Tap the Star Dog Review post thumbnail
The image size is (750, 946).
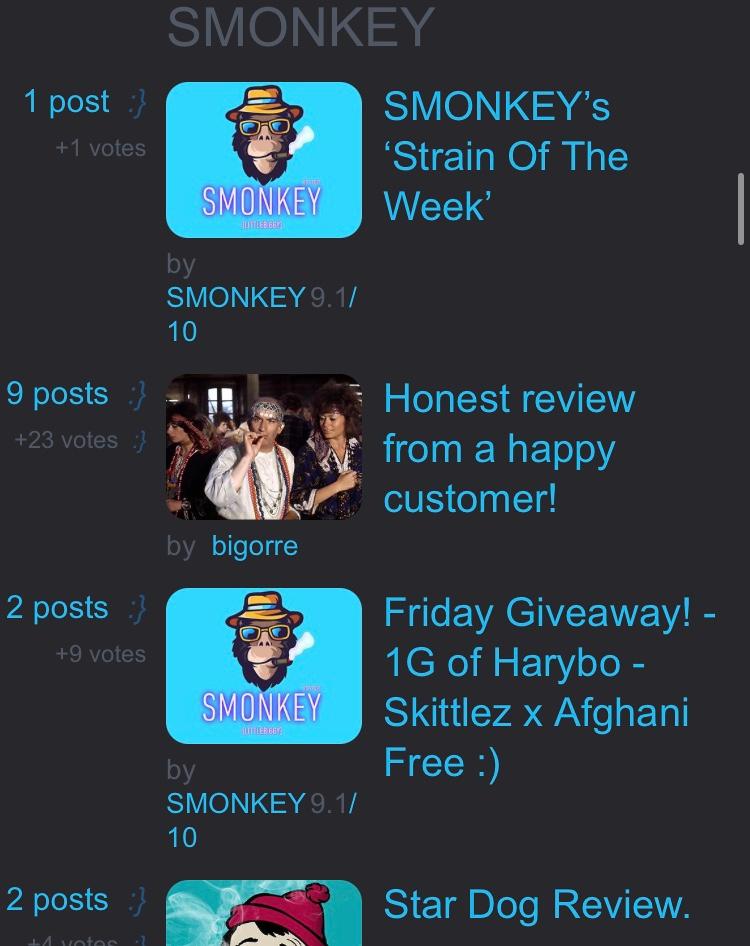[264, 915]
